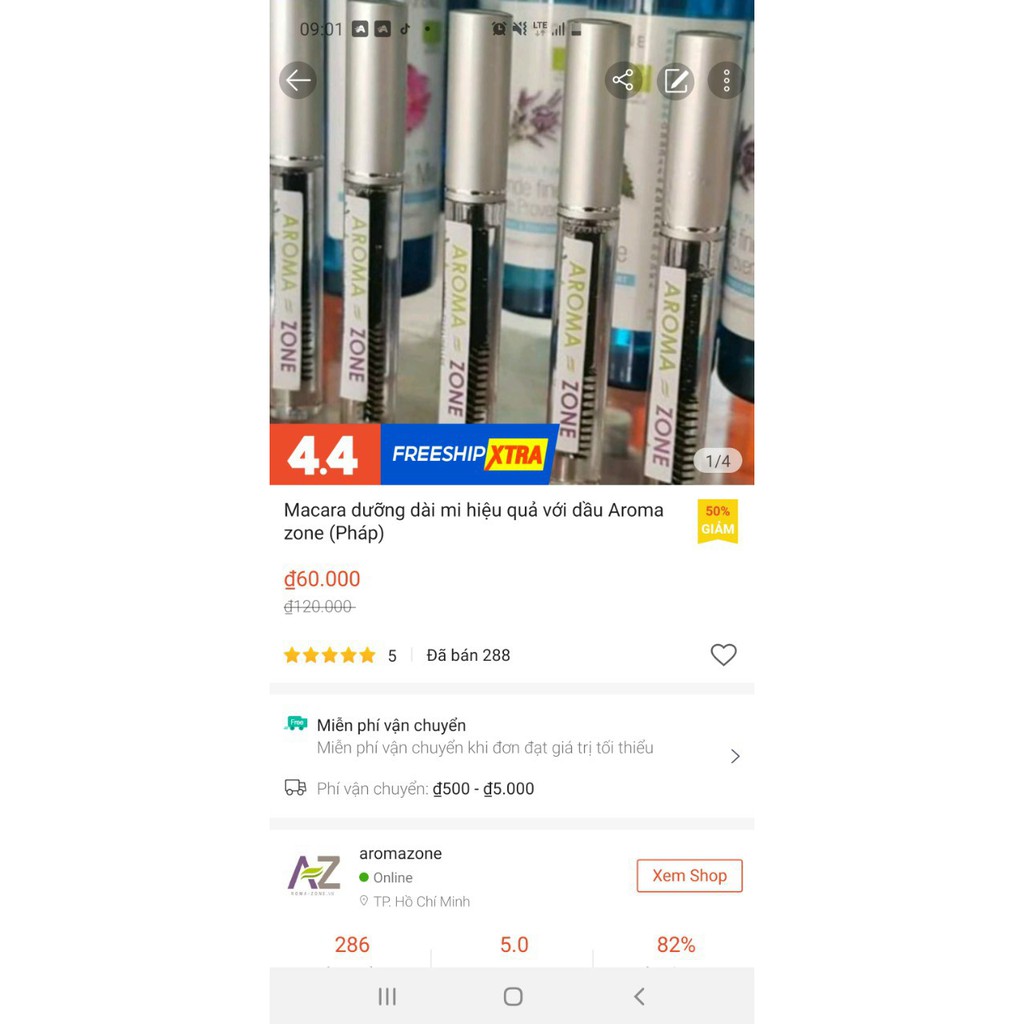Open the aromazone shop profile
This screenshot has width=1024, height=1024.
400,854
